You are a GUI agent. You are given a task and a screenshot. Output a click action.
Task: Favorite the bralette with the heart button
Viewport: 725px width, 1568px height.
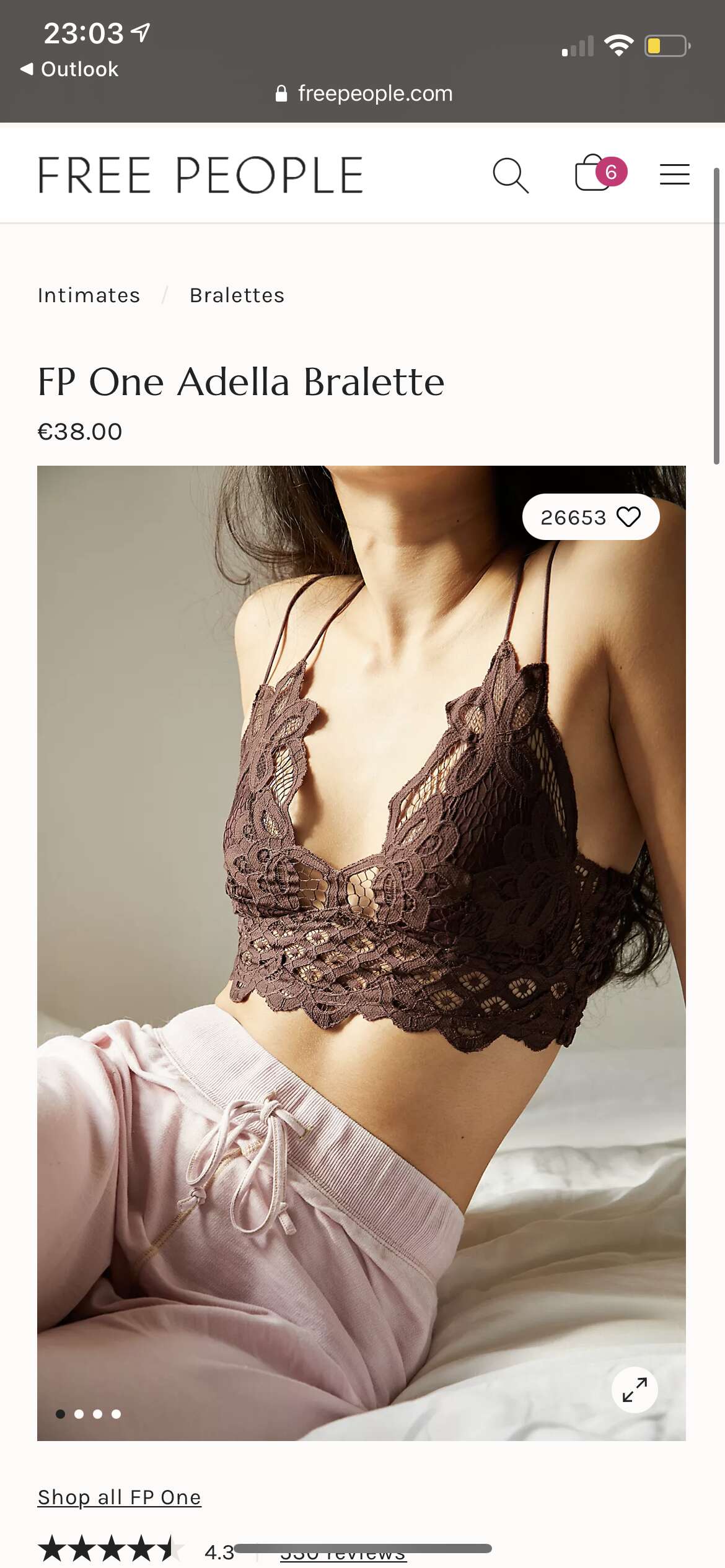click(x=628, y=517)
